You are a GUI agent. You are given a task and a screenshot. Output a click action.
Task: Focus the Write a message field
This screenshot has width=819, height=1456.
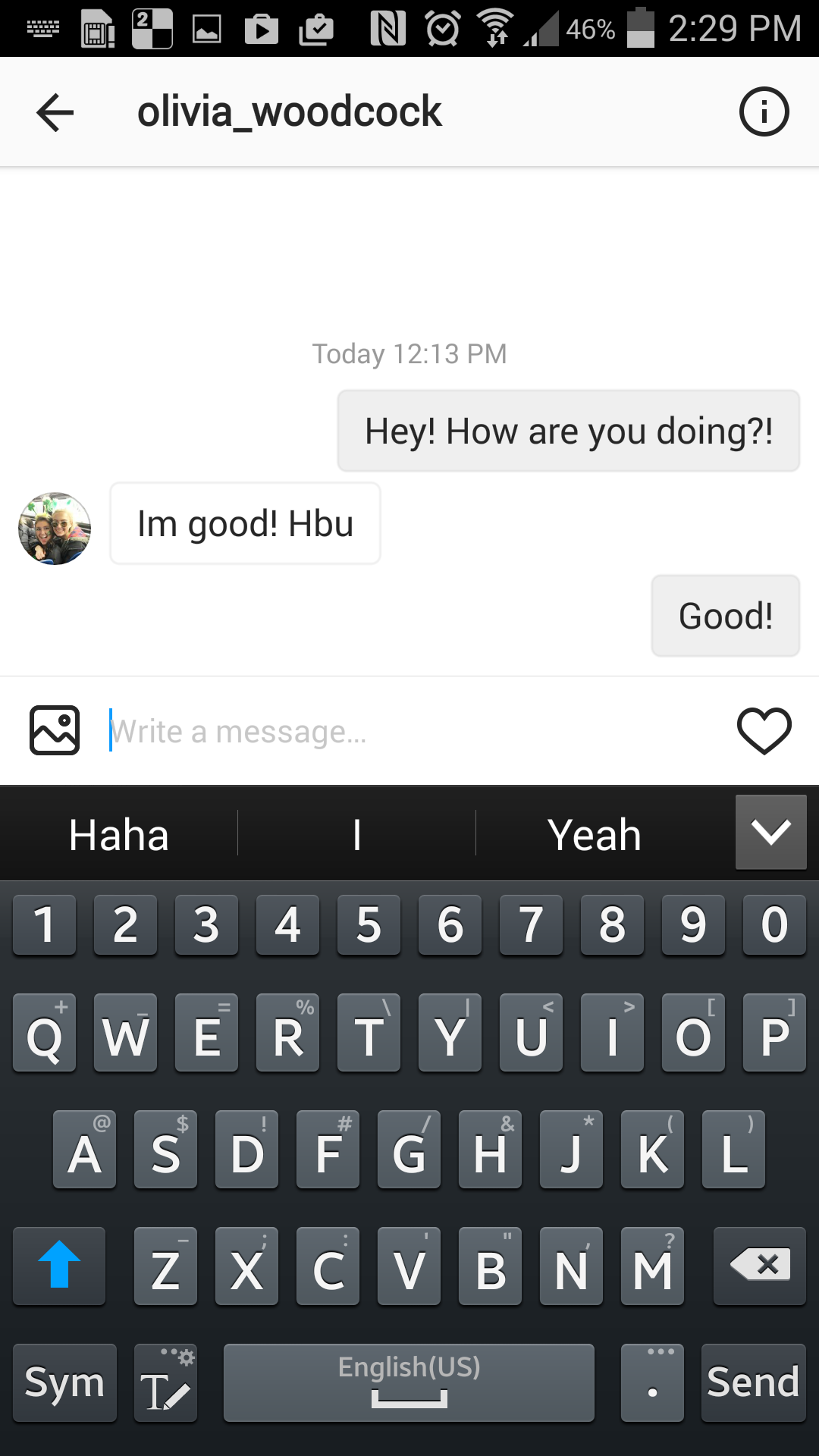coord(409,732)
